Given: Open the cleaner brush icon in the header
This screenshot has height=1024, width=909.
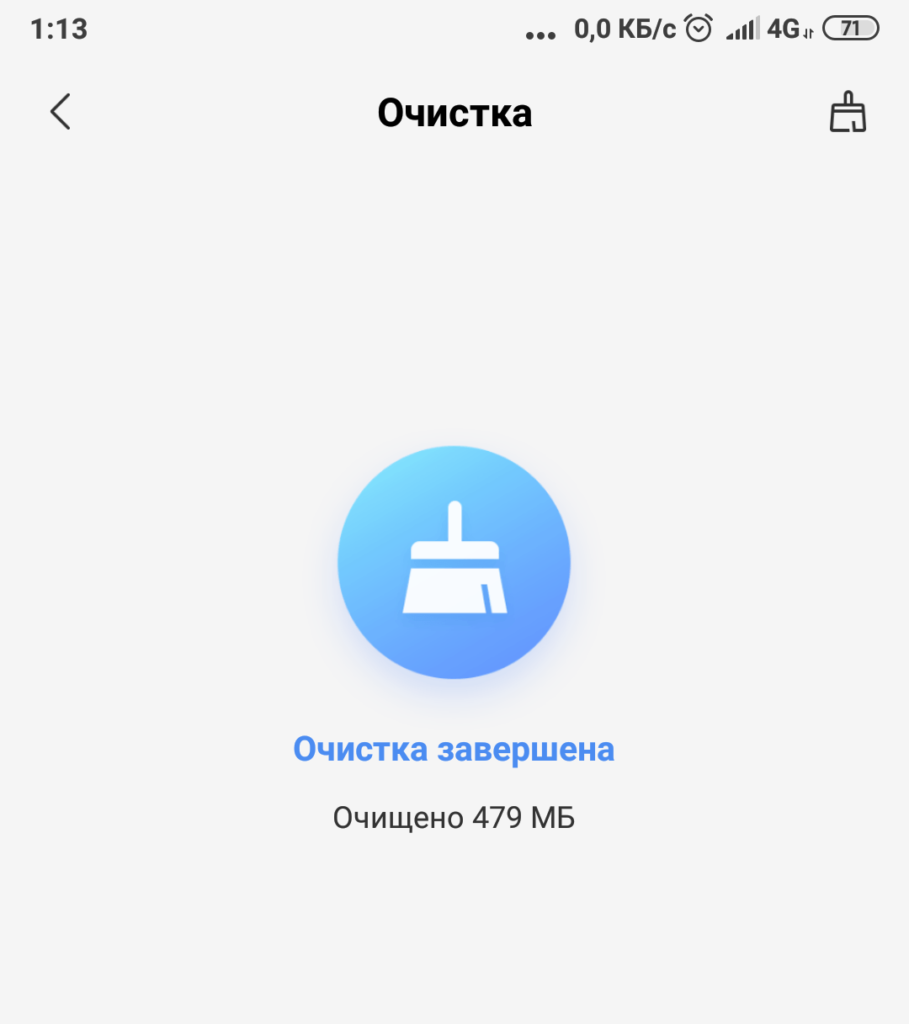Looking at the screenshot, I should [848, 113].
